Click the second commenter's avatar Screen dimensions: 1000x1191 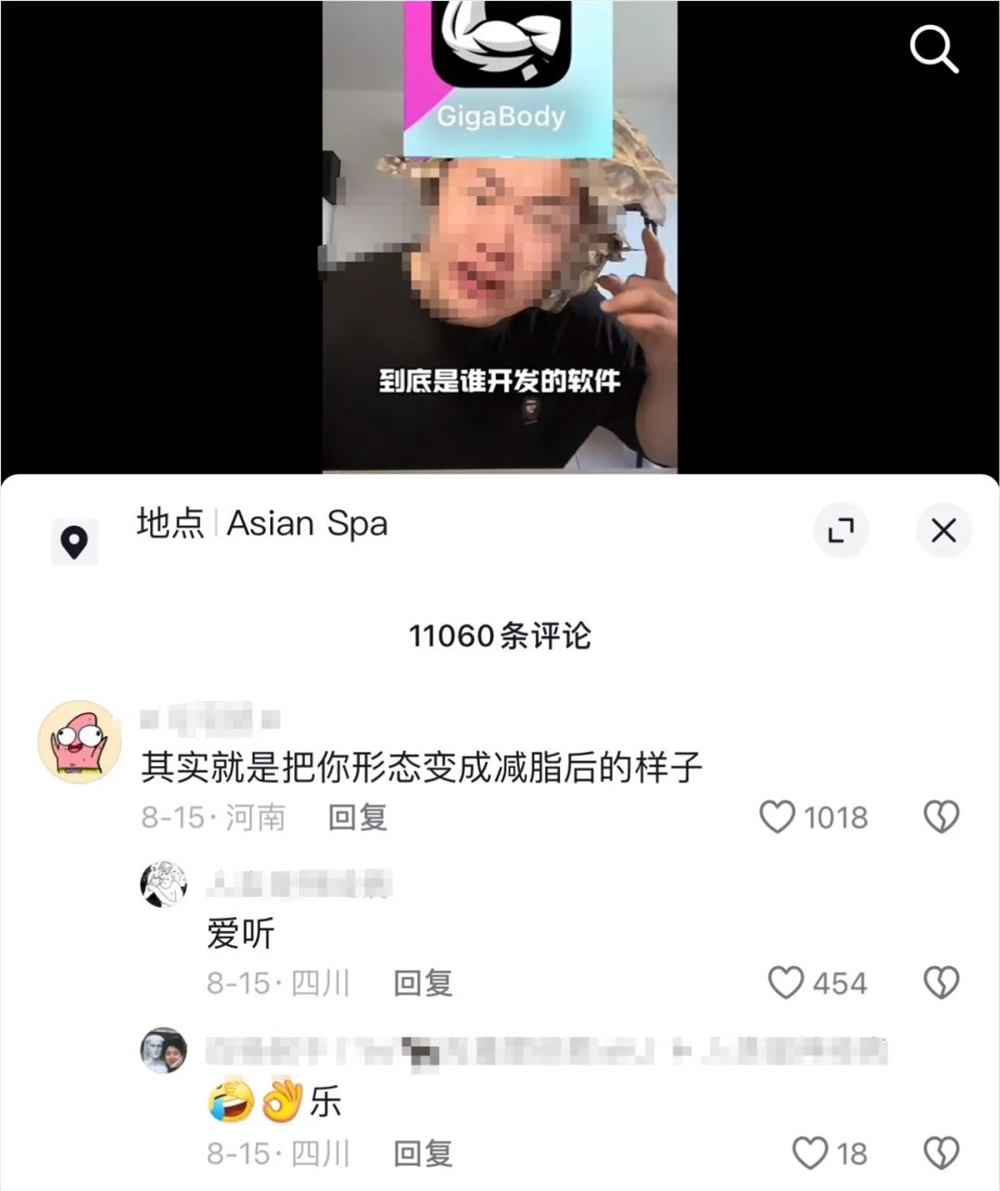pyautogui.click(x=166, y=883)
